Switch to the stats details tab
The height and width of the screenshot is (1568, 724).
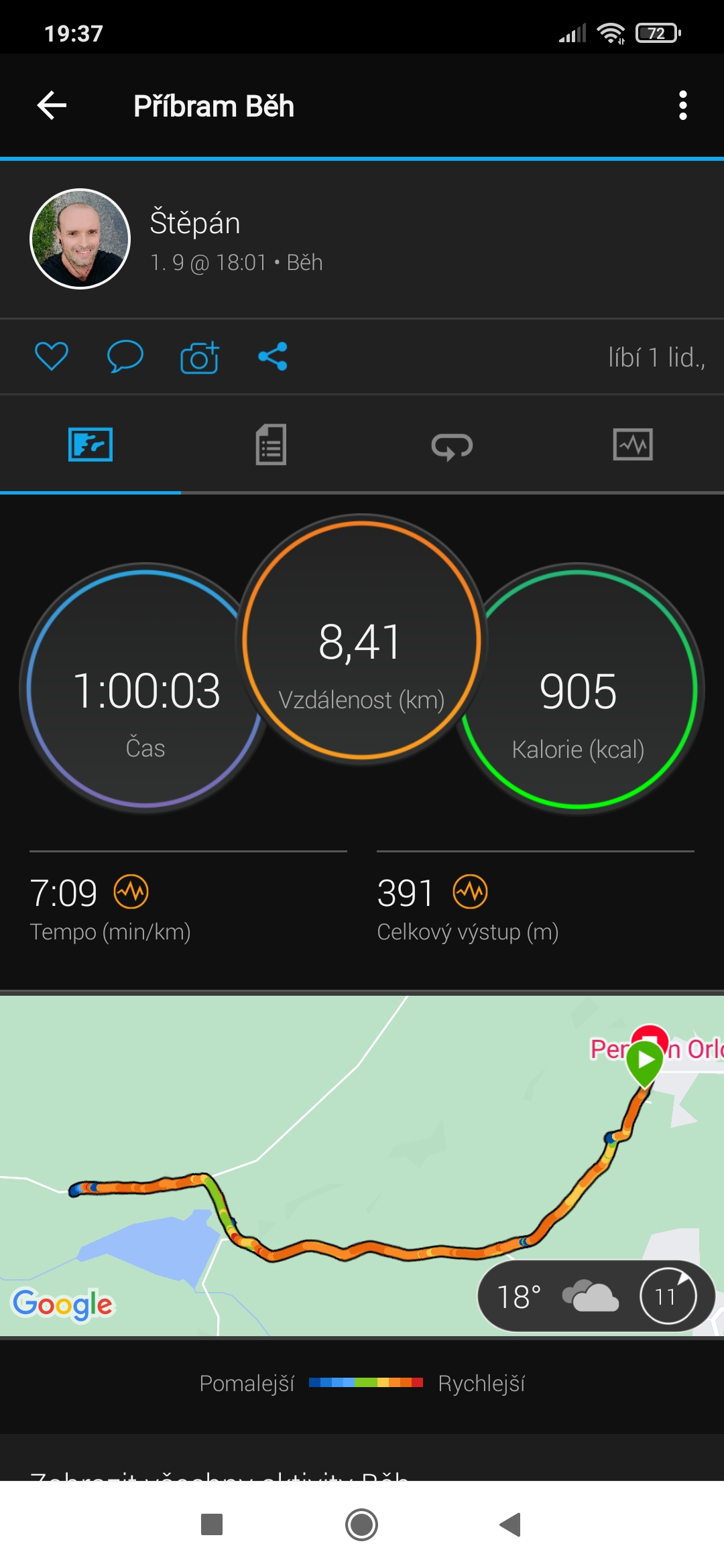[271, 444]
